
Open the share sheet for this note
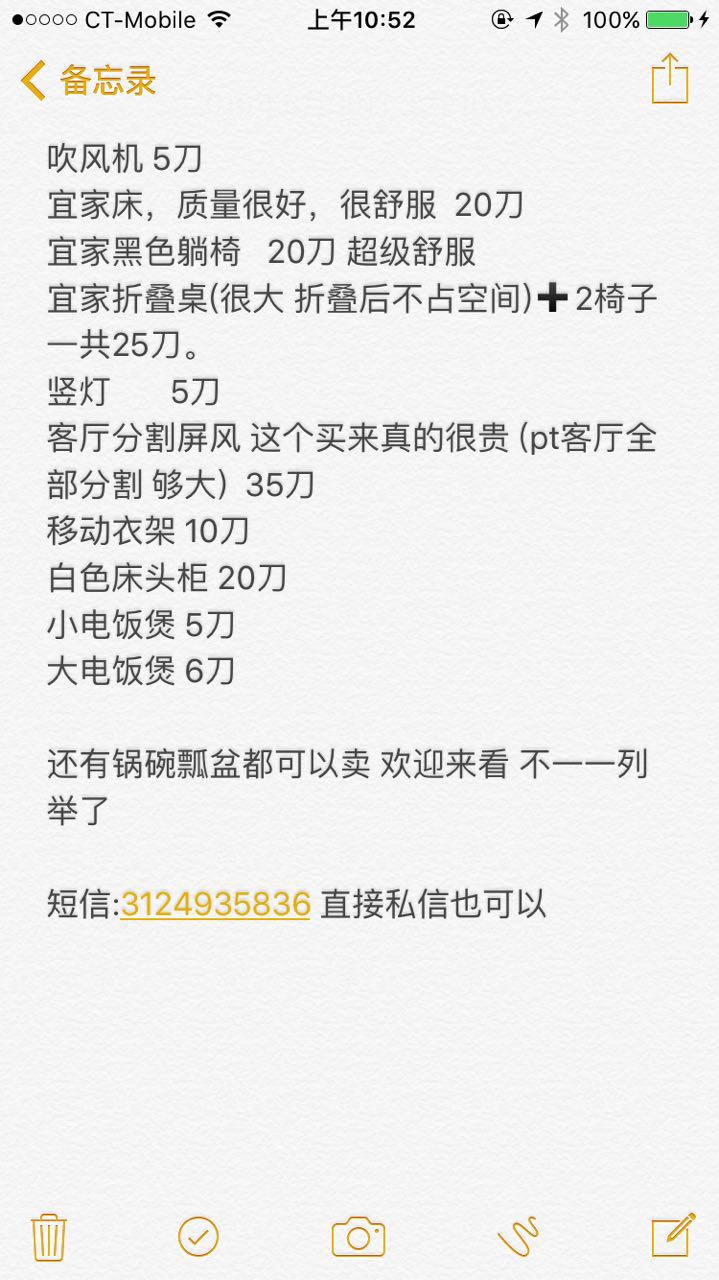[x=670, y=78]
